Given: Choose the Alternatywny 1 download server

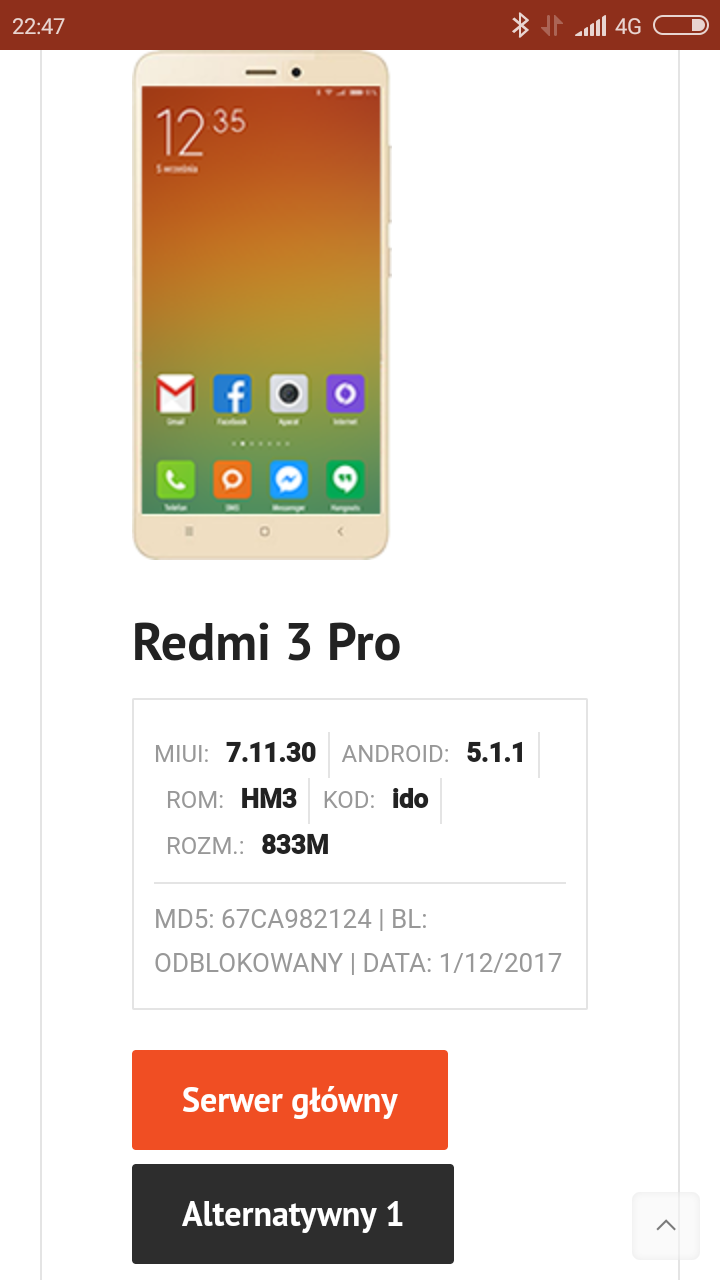Looking at the screenshot, I should (x=292, y=1214).
